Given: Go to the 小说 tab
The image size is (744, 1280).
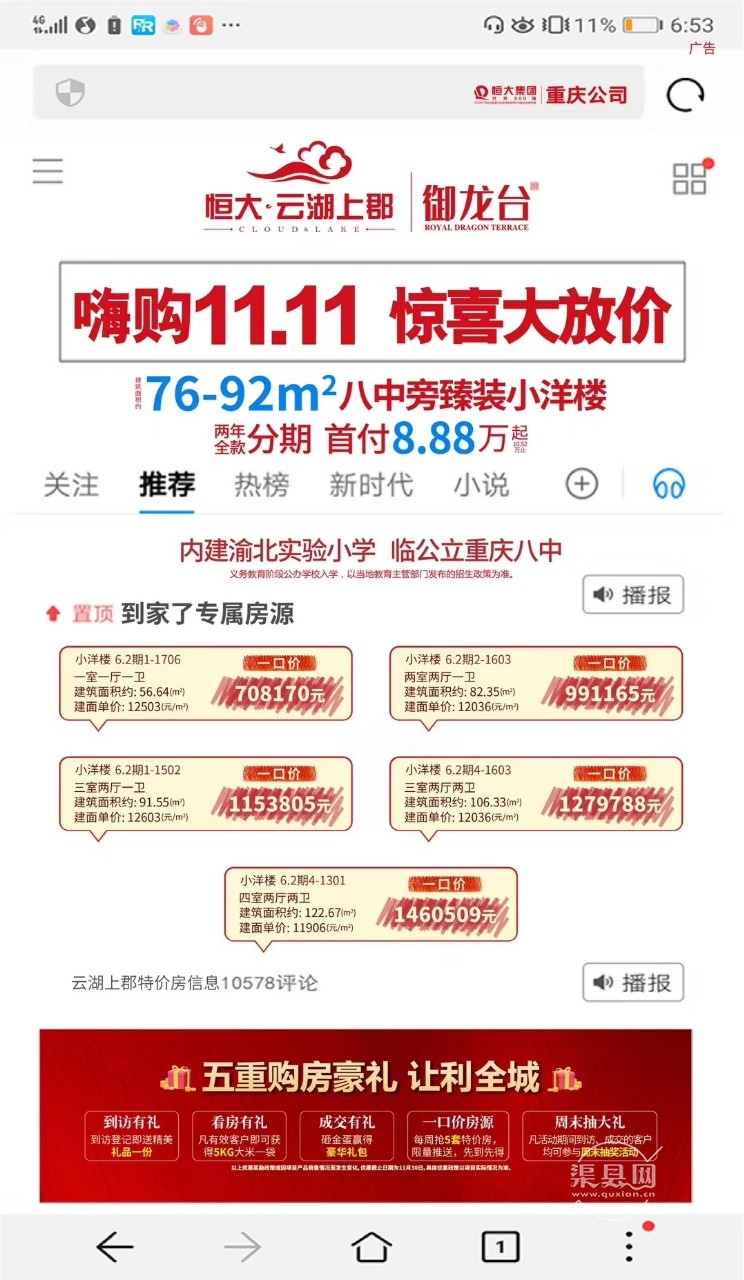Looking at the screenshot, I should coord(481,485).
